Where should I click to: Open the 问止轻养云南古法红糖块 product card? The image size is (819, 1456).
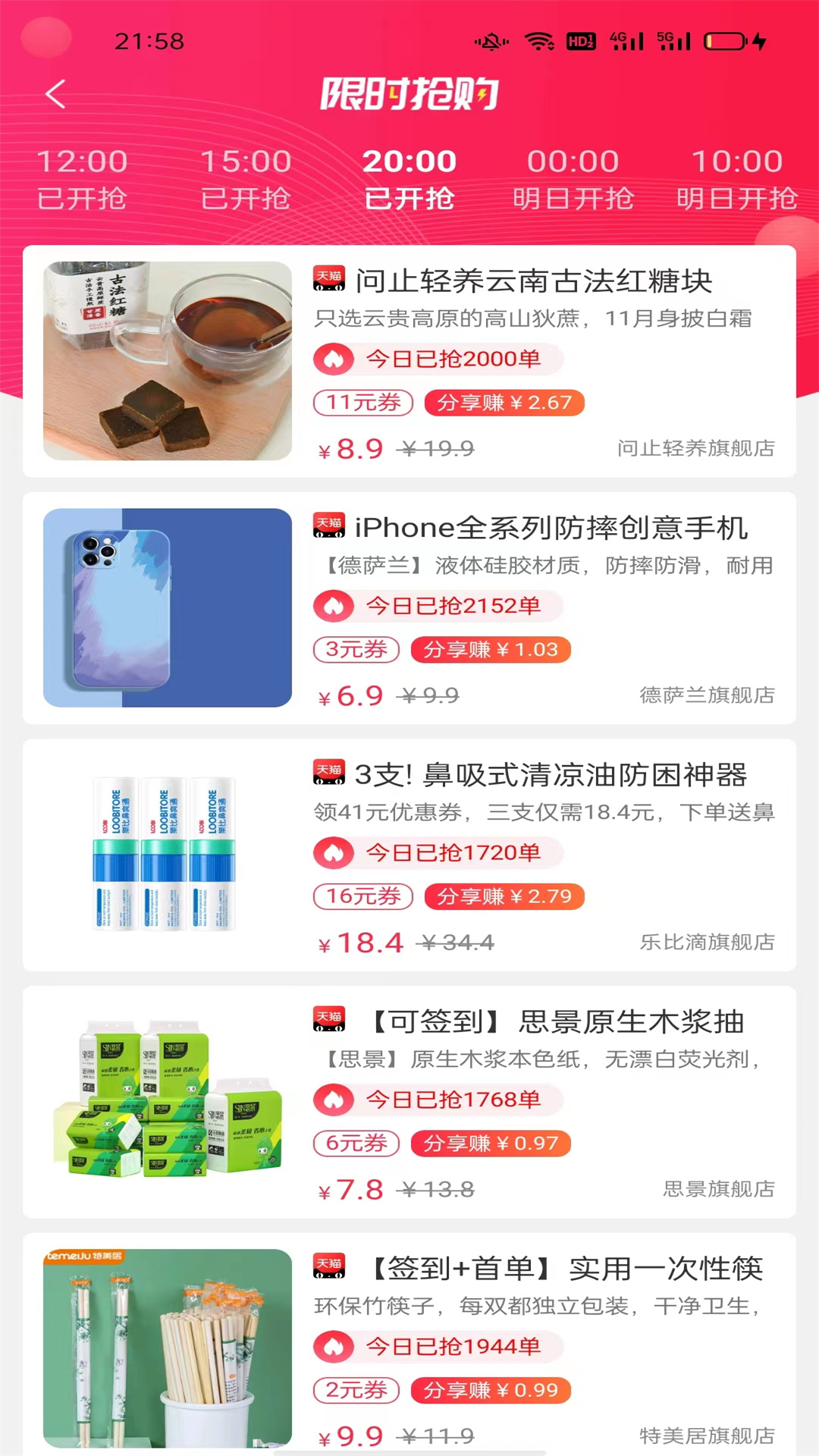[409, 361]
